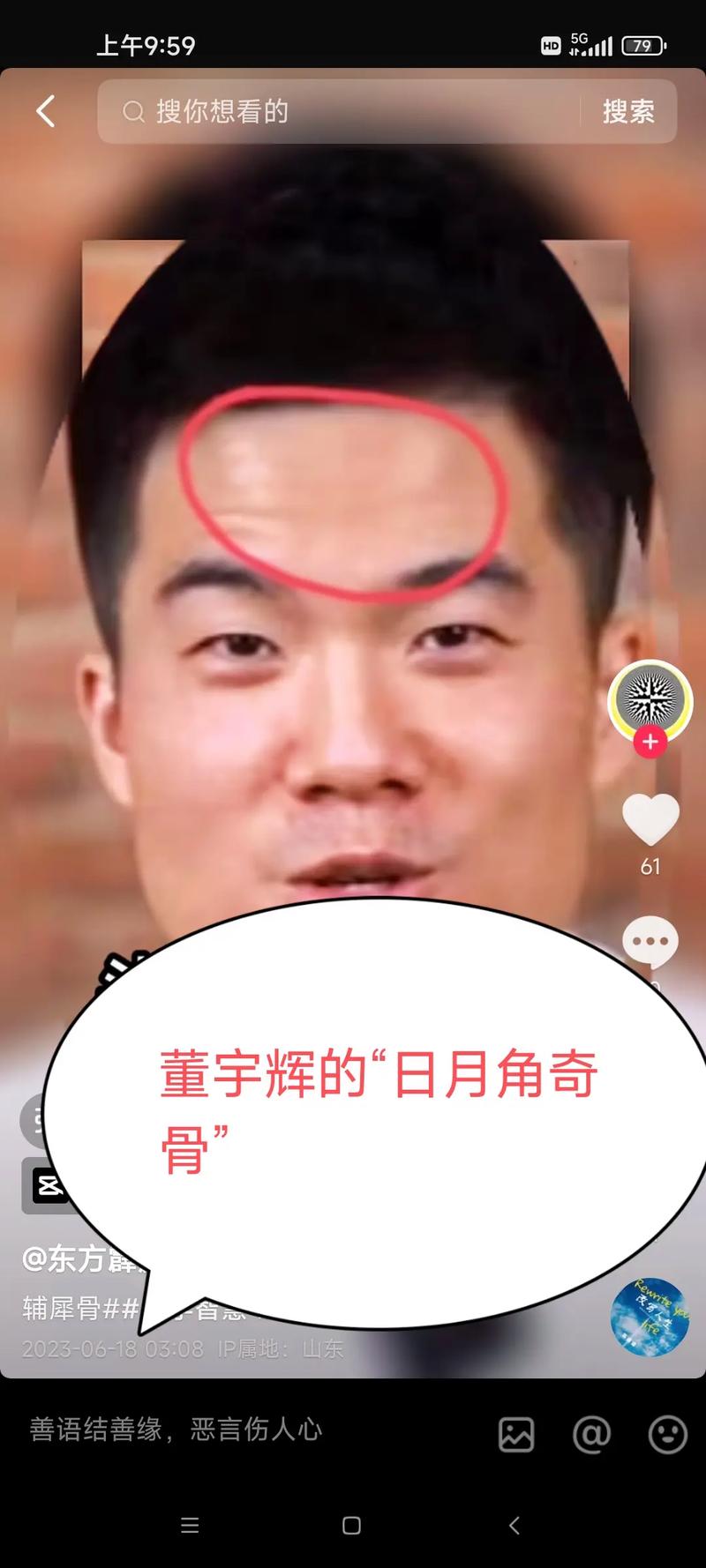Open the comments bubble icon
Viewport: 706px width, 1568px height.
tap(650, 942)
